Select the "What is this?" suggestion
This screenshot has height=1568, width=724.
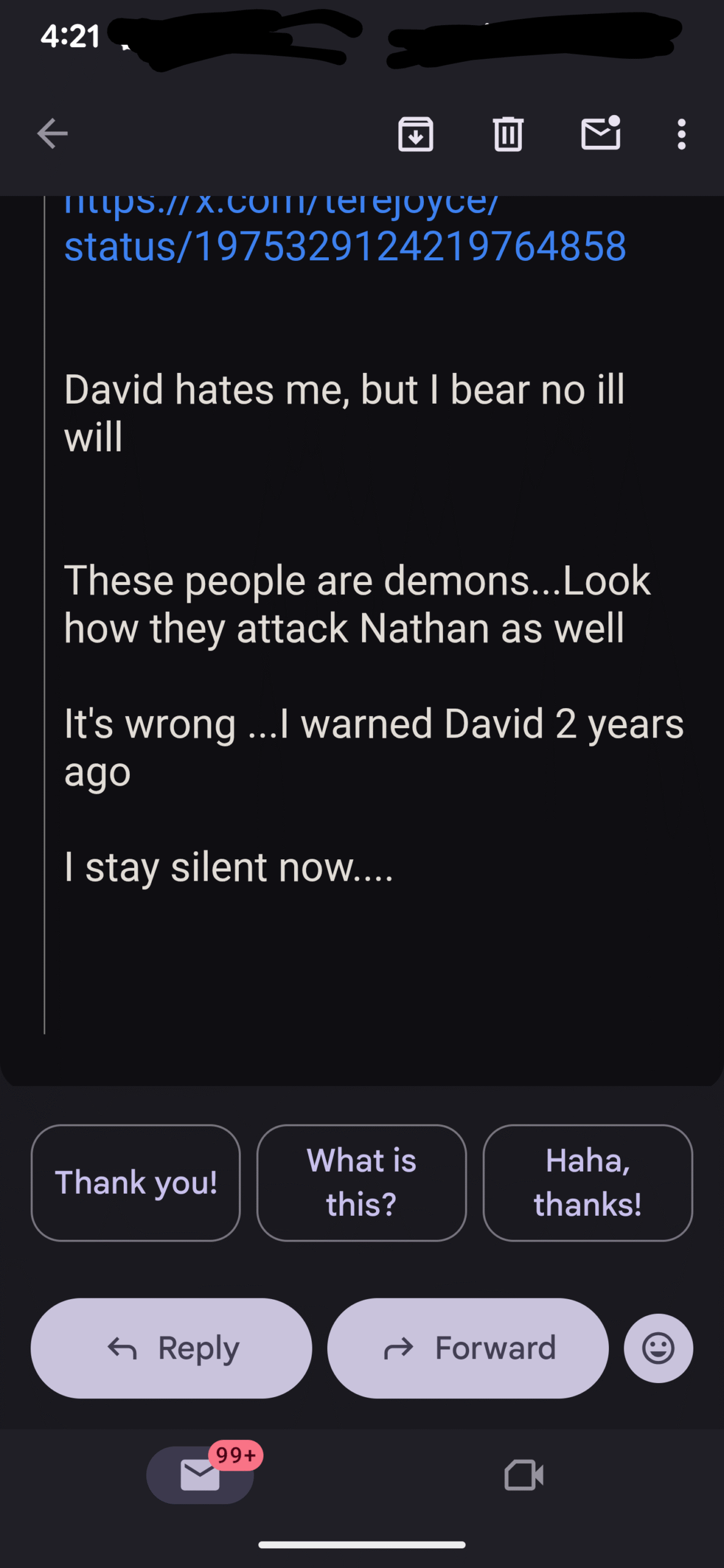click(x=361, y=1183)
